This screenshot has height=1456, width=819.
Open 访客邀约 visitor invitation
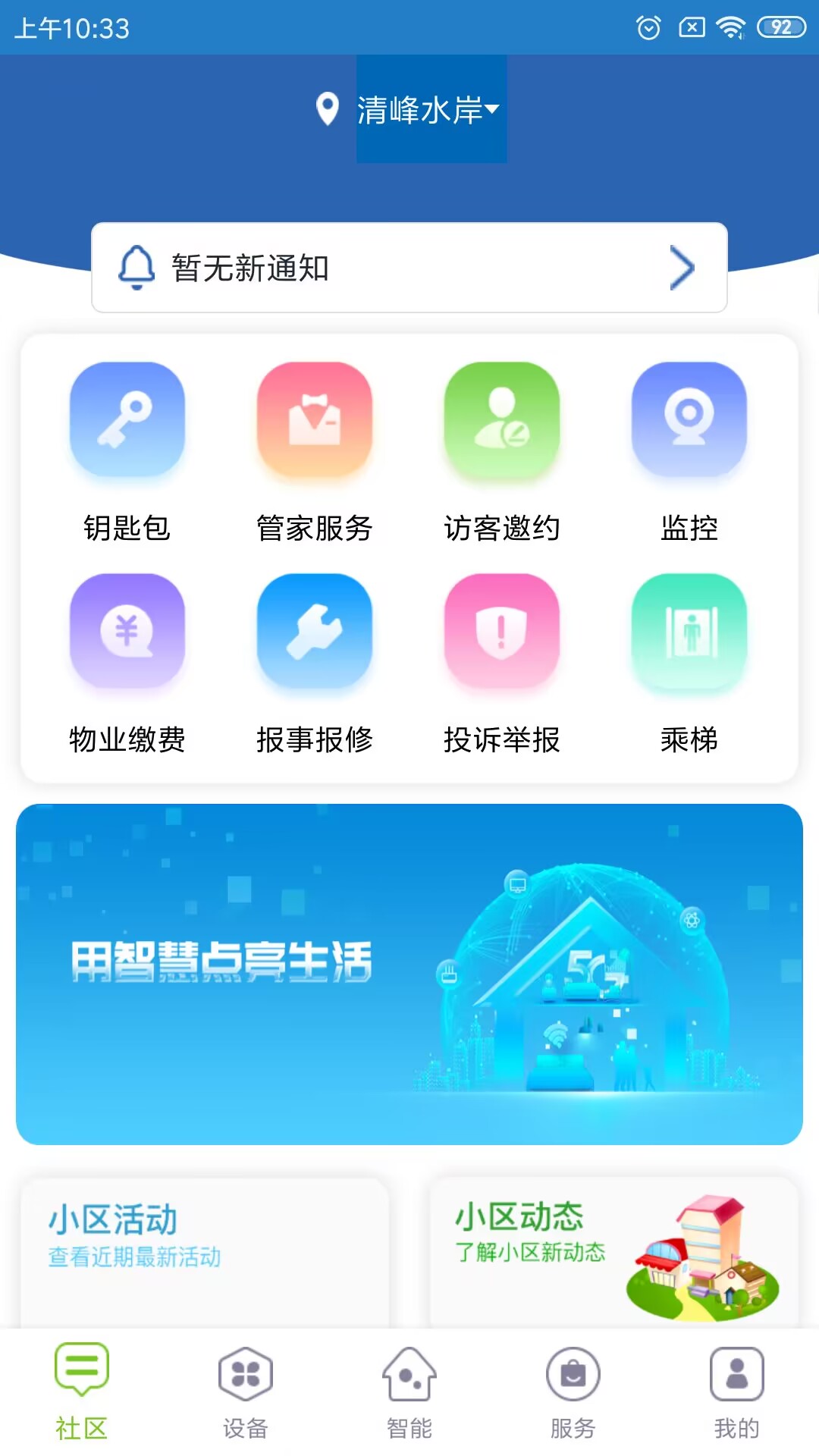click(502, 422)
